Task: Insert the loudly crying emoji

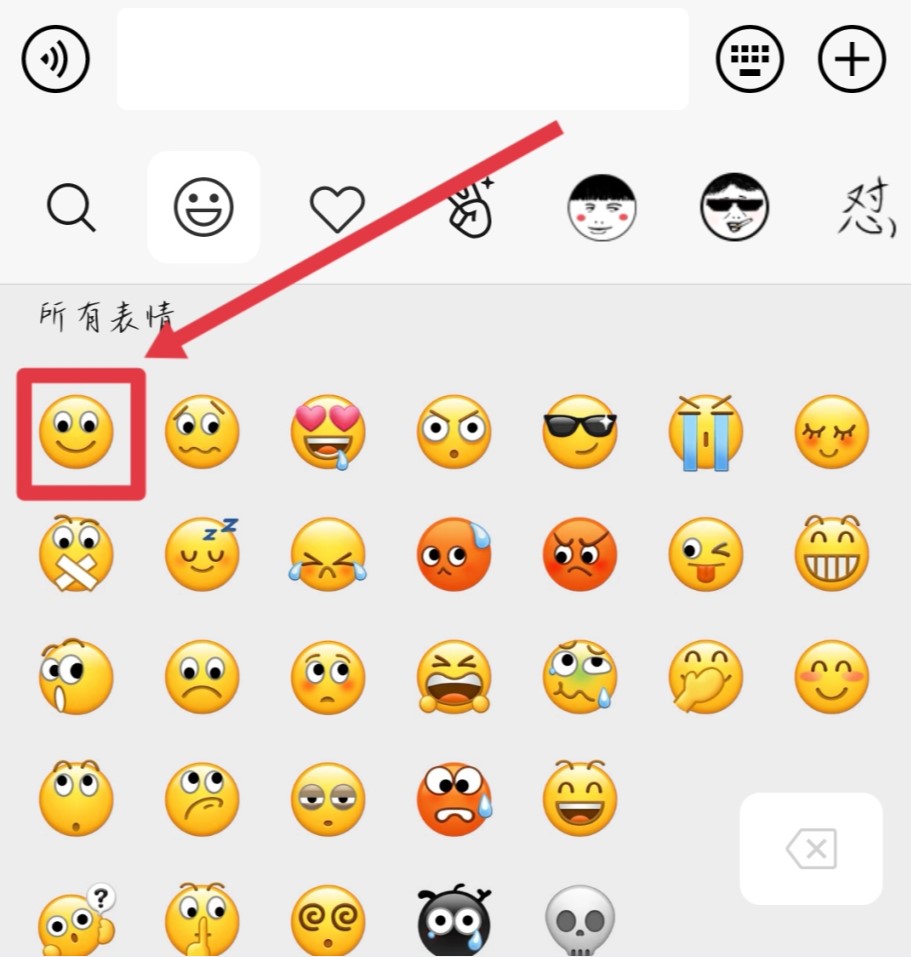Action: click(x=706, y=432)
